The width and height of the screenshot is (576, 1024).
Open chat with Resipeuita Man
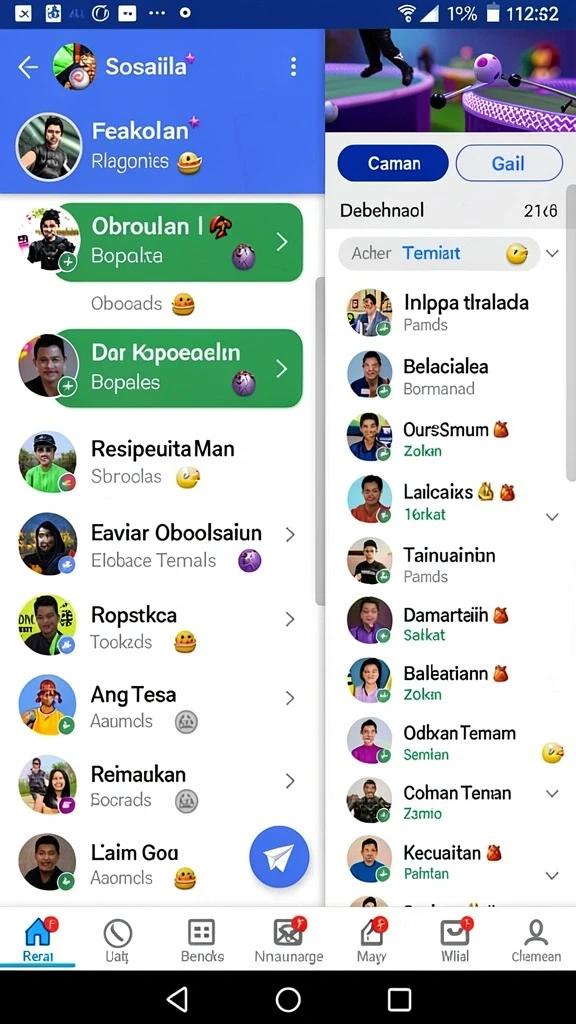click(160, 462)
